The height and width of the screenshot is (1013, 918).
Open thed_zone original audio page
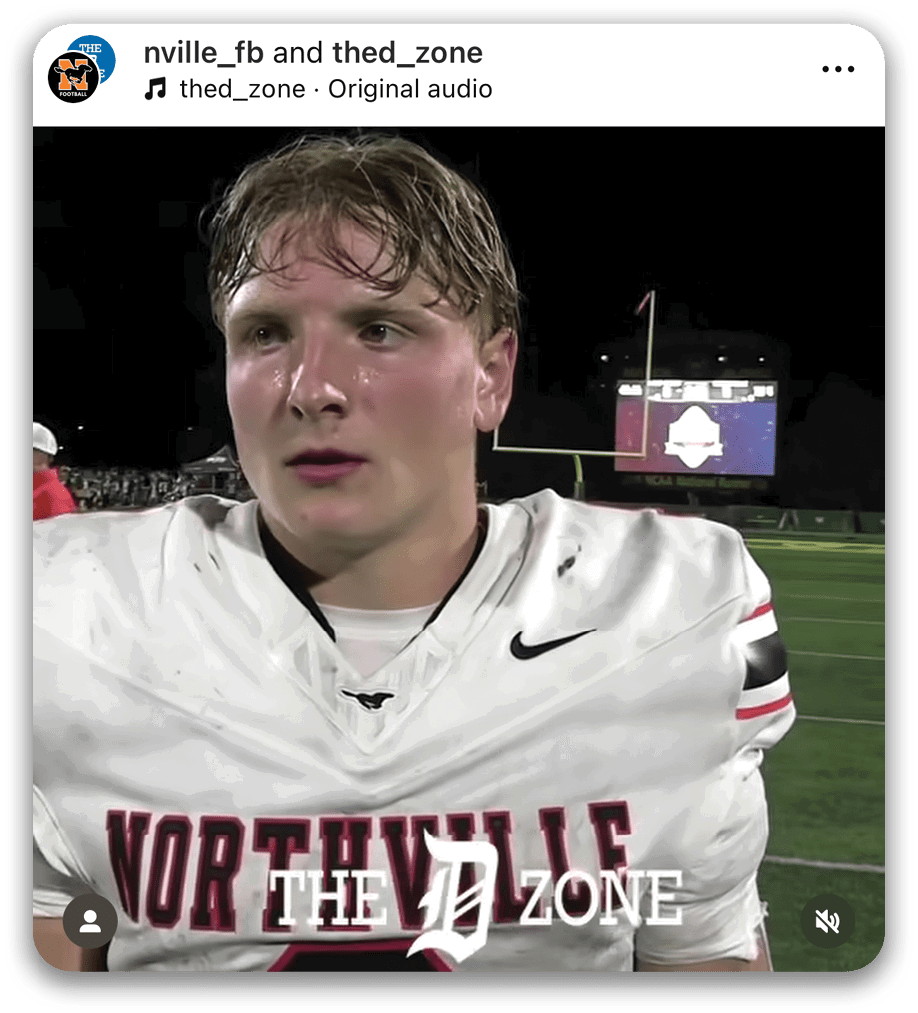(x=335, y=89)
